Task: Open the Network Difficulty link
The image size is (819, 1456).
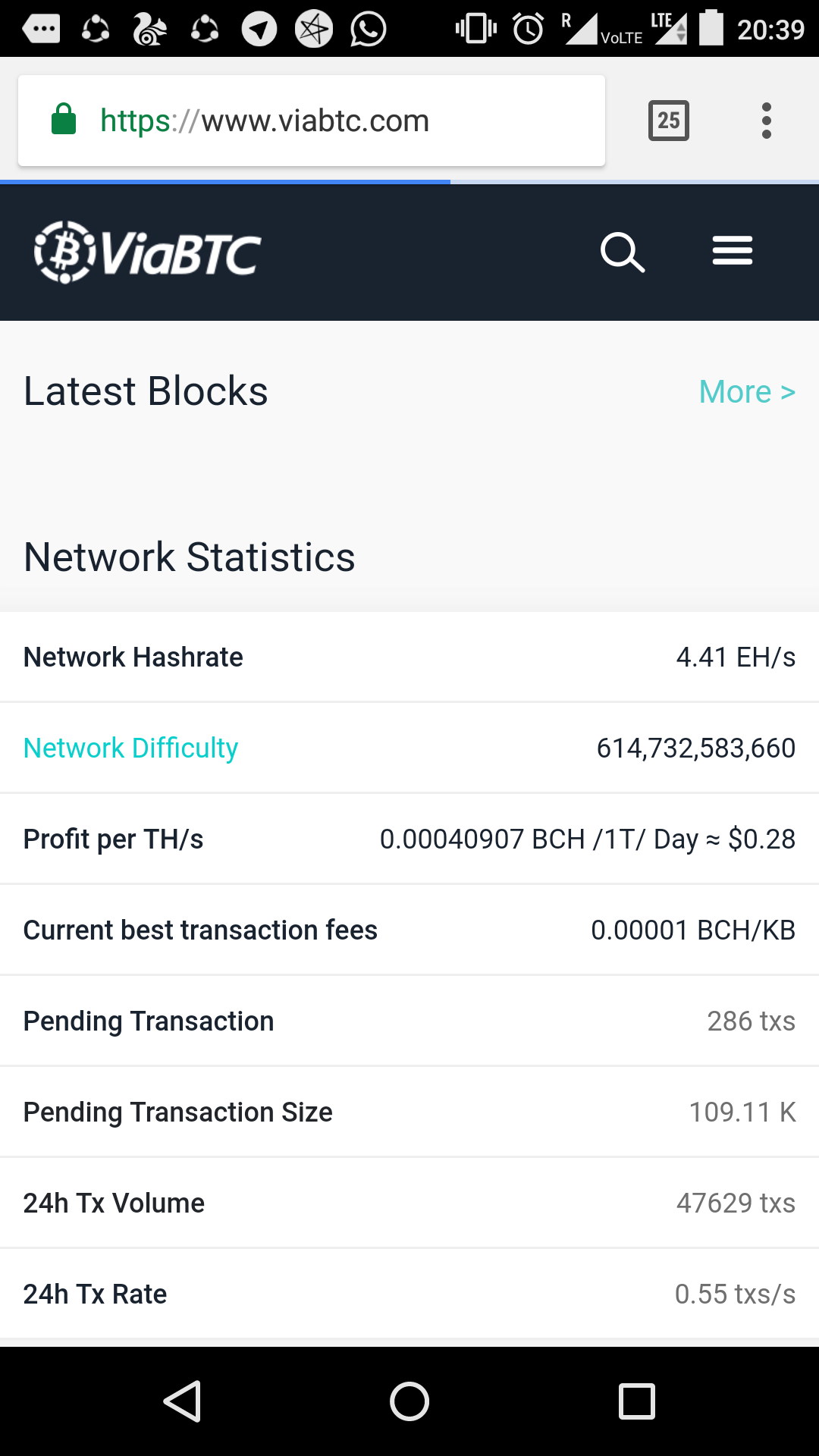Action: [x=131, y=748]
